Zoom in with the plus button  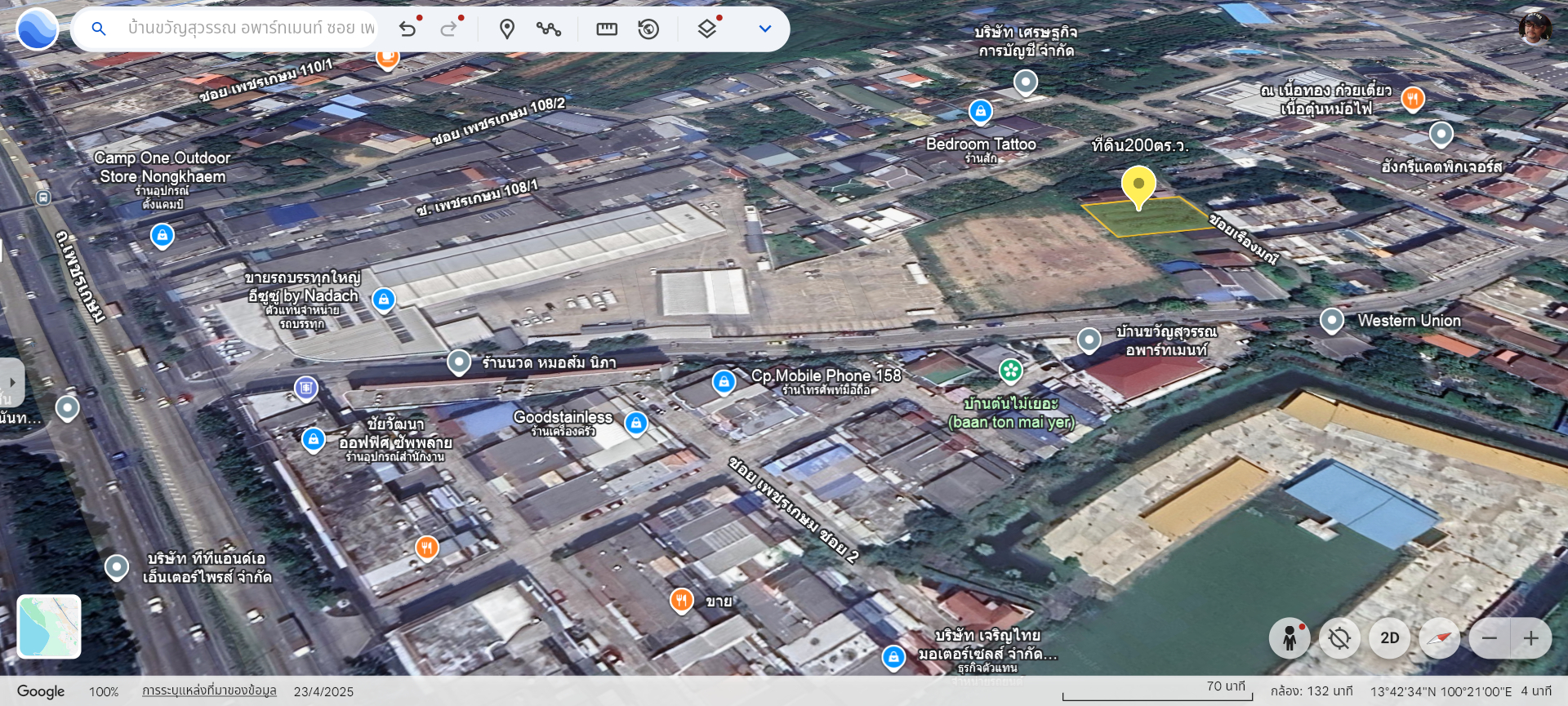click(x=1531, y=638)
